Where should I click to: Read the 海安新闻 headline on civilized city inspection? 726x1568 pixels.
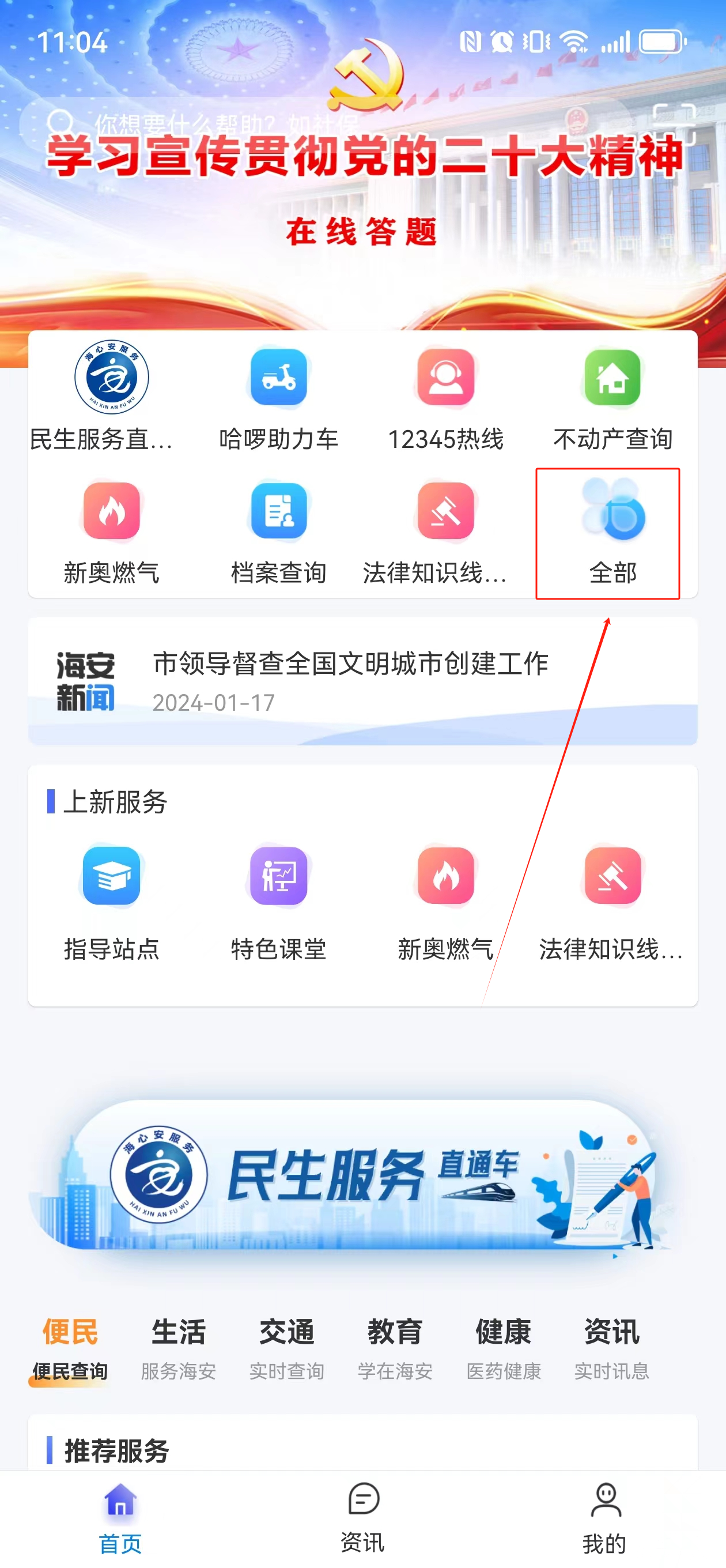[350, 664]
